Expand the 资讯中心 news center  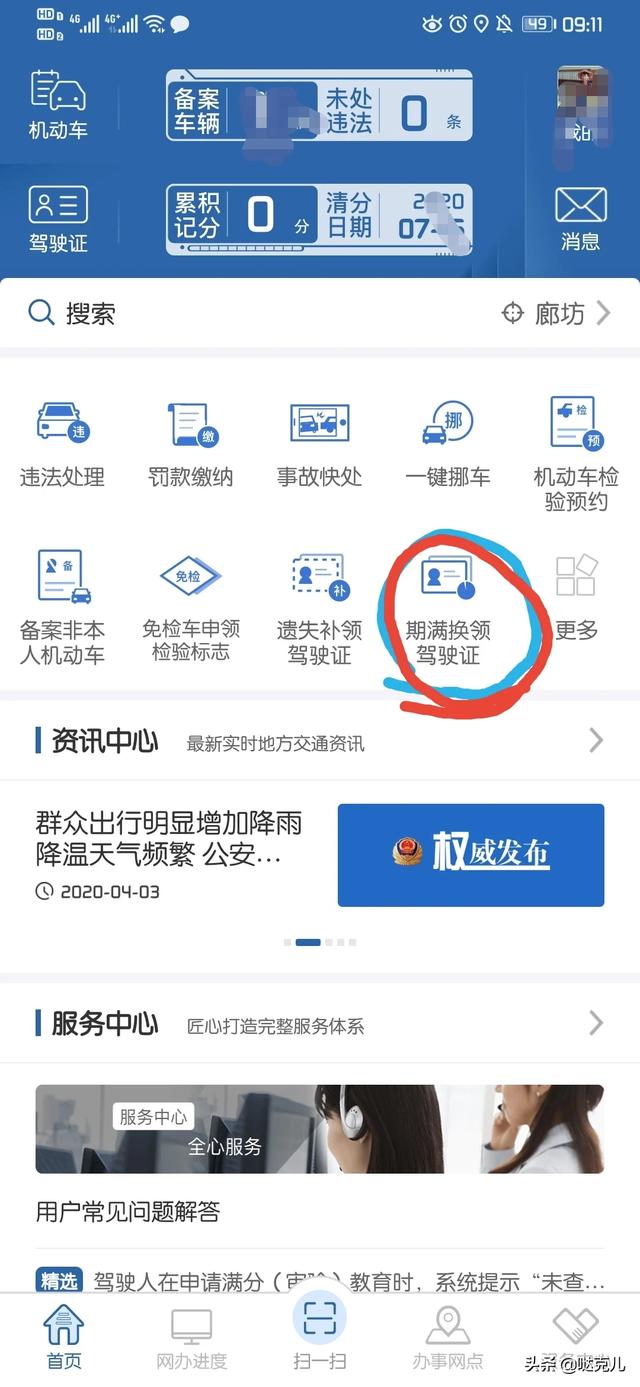click(x=596, y=740)
